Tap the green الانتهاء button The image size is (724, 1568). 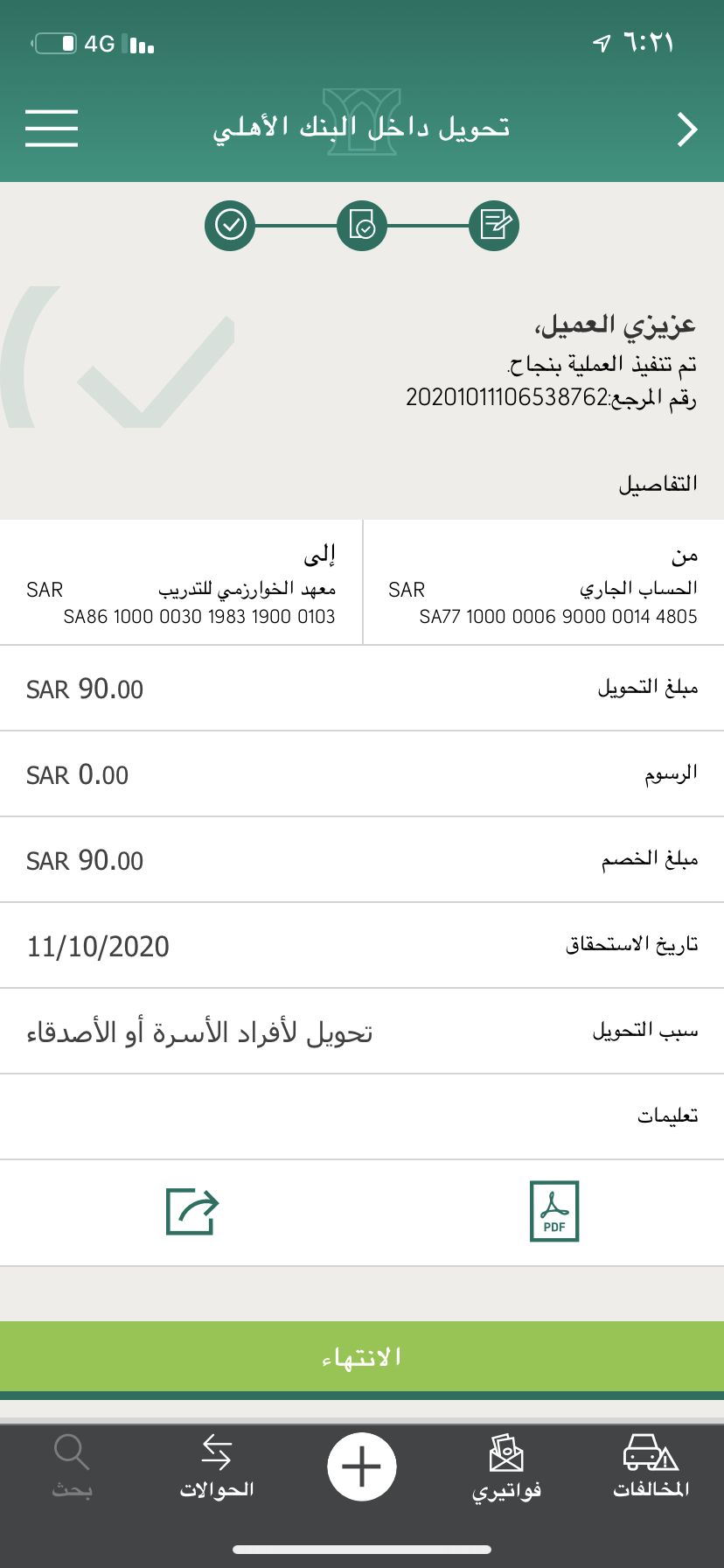tap(362, 1356)
